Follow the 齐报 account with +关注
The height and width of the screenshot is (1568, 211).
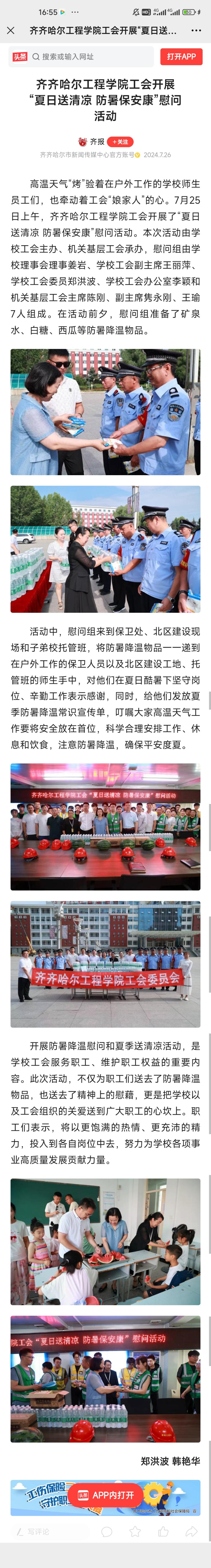(x=120, y=142)
